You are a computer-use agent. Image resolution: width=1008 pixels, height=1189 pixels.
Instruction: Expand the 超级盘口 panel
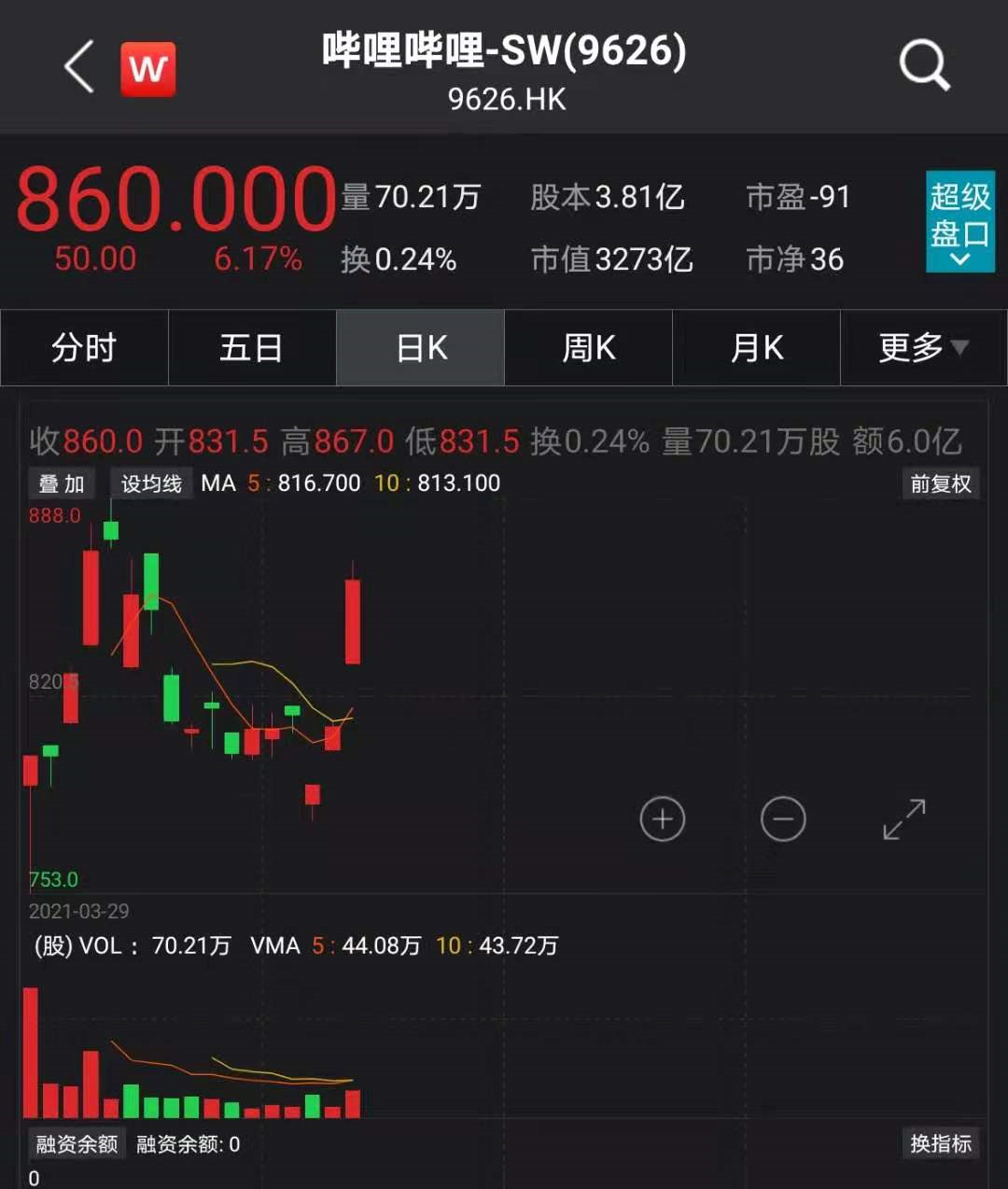(959, 222)
